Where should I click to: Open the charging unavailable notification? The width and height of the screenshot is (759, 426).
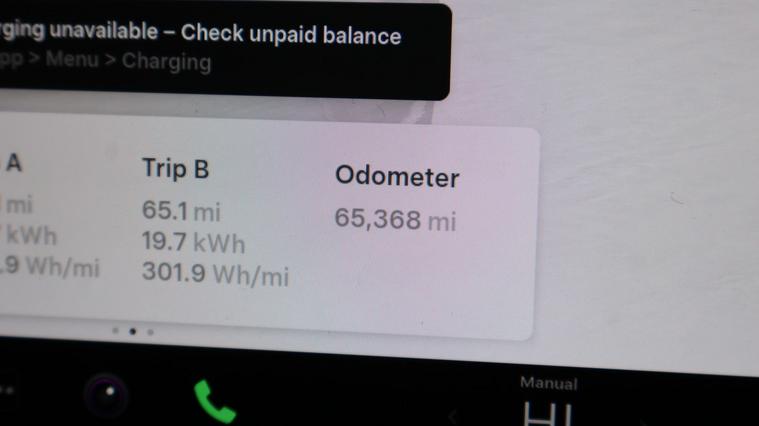click(220, 48)
